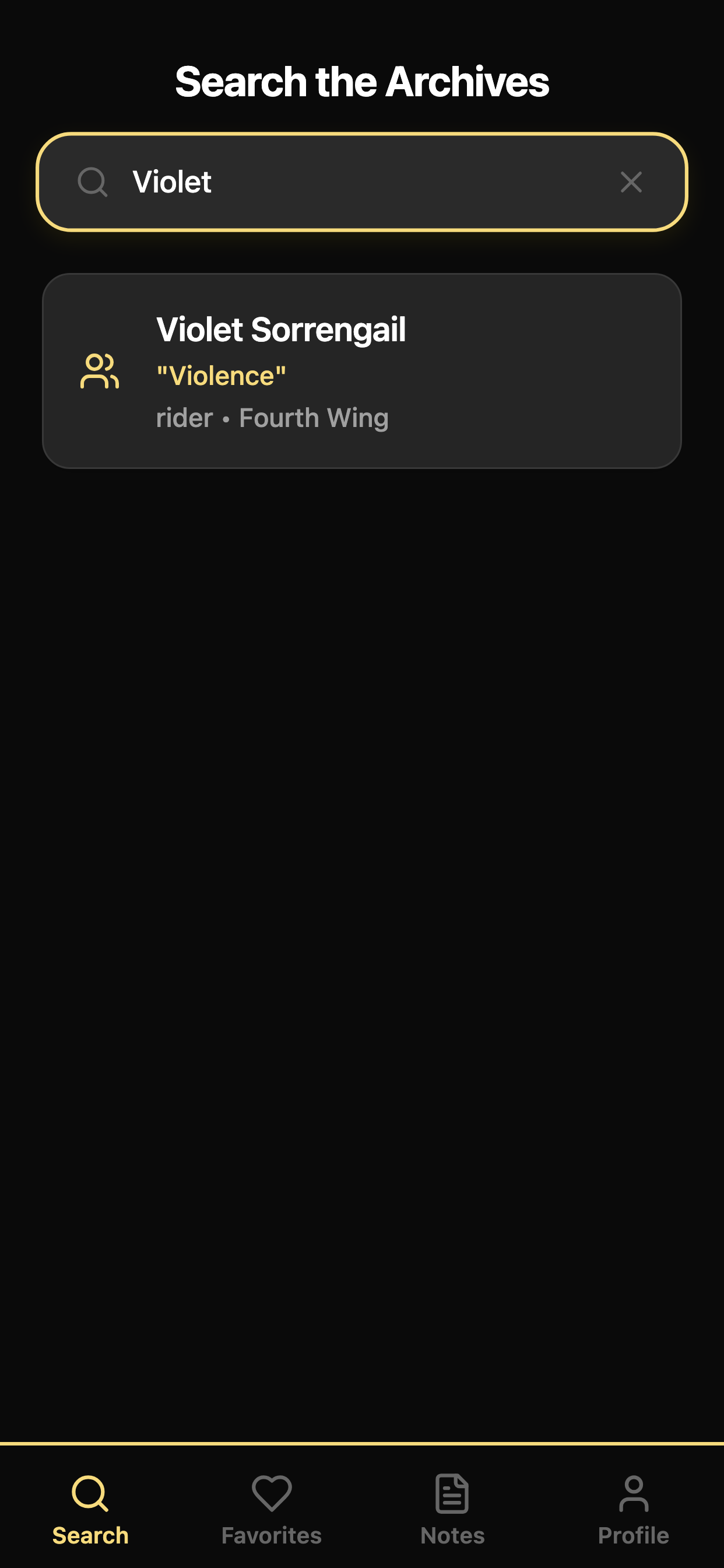
Task: Clear the Violet search text
Action: (631, 182)
